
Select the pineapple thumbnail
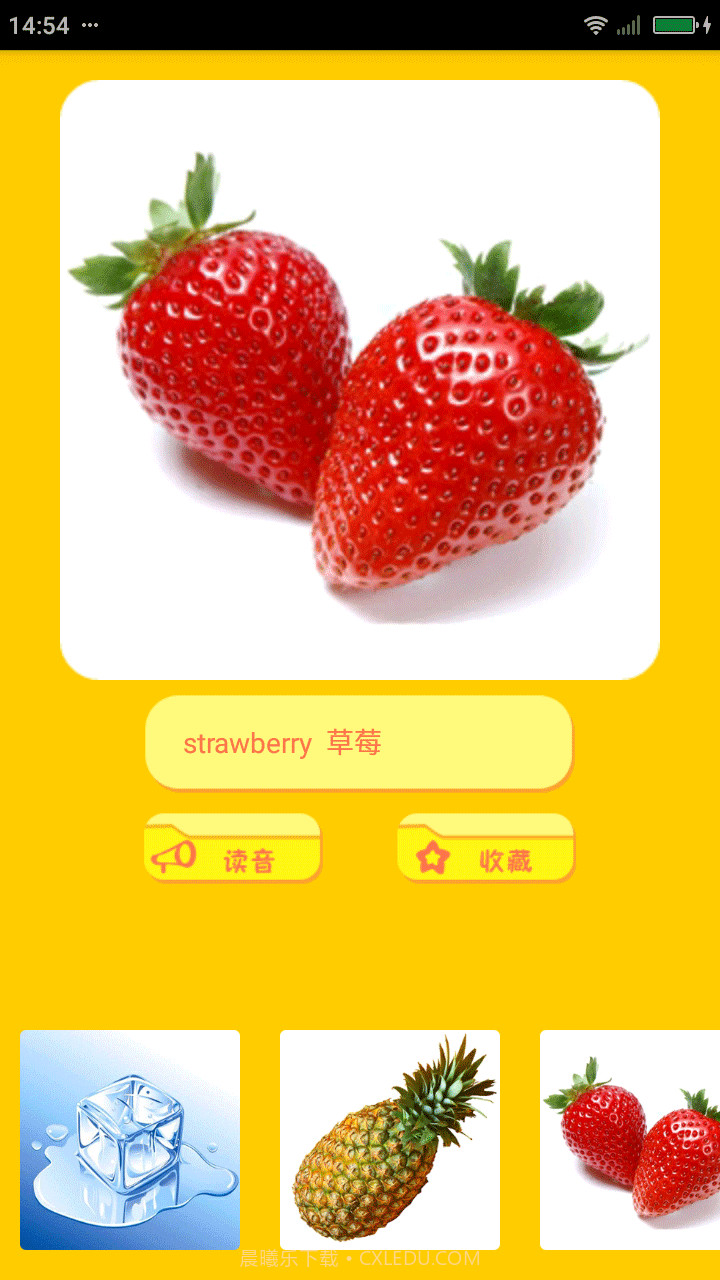[390, 1140]
